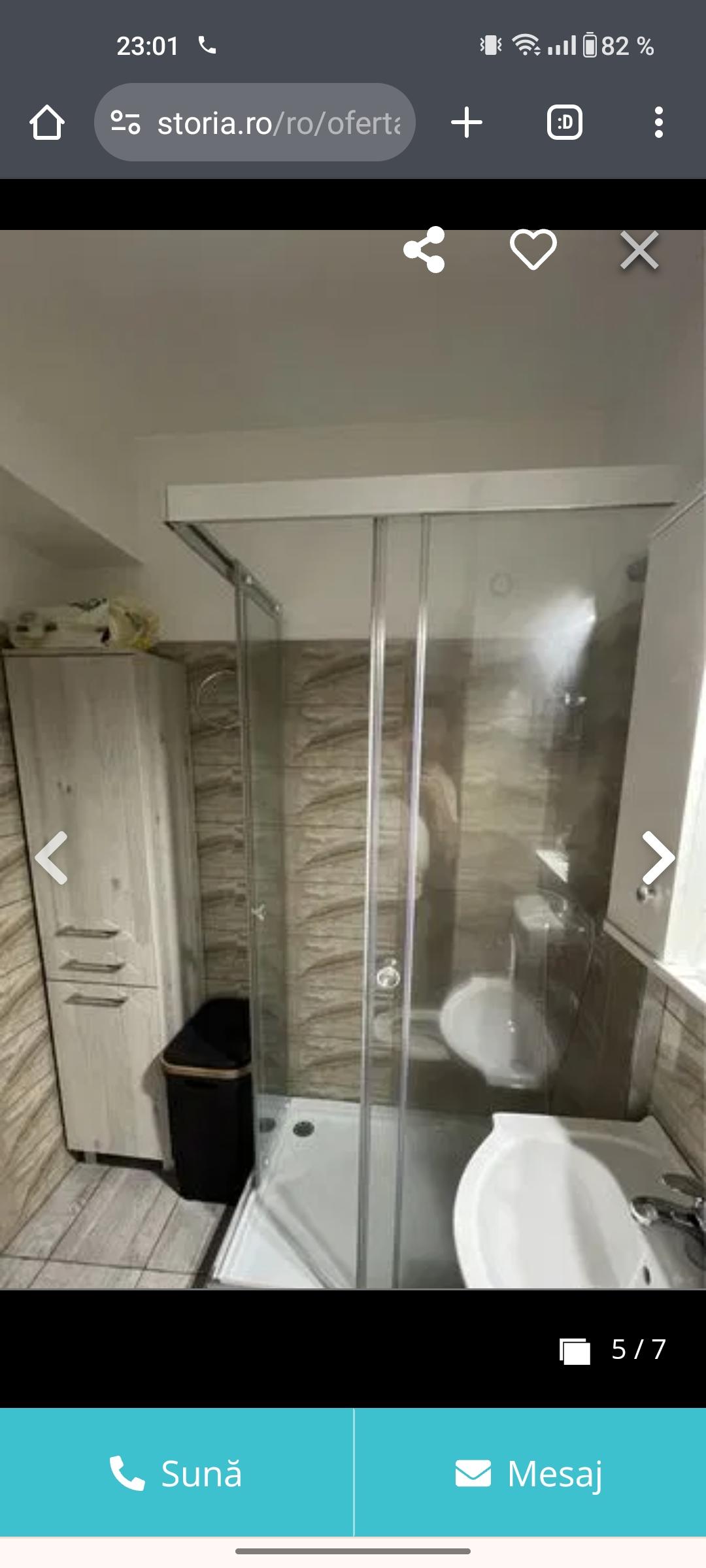706x1568 pixels.
Task: Send a message via Mesaj
Action: click(529, 1473)
